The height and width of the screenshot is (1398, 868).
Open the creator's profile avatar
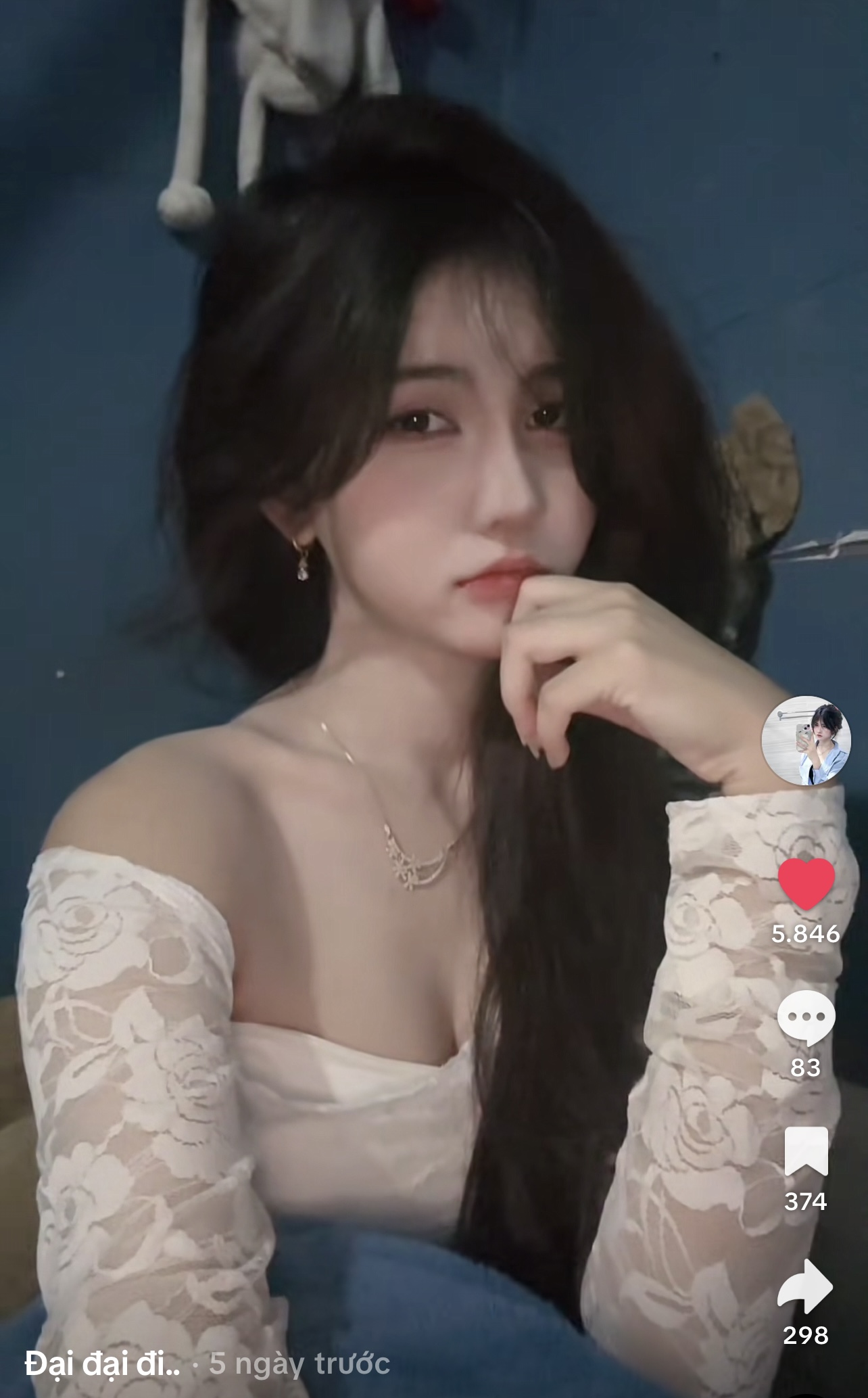pos(805,740)
